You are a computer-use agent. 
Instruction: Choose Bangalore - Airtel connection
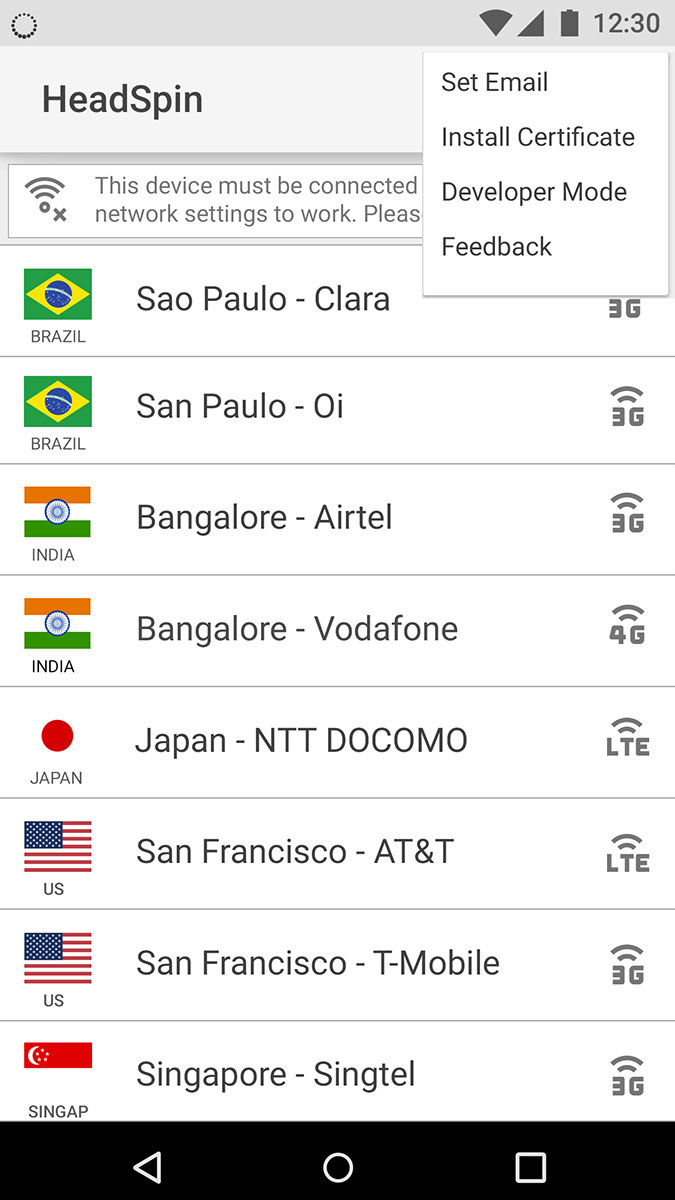(337, 520)
